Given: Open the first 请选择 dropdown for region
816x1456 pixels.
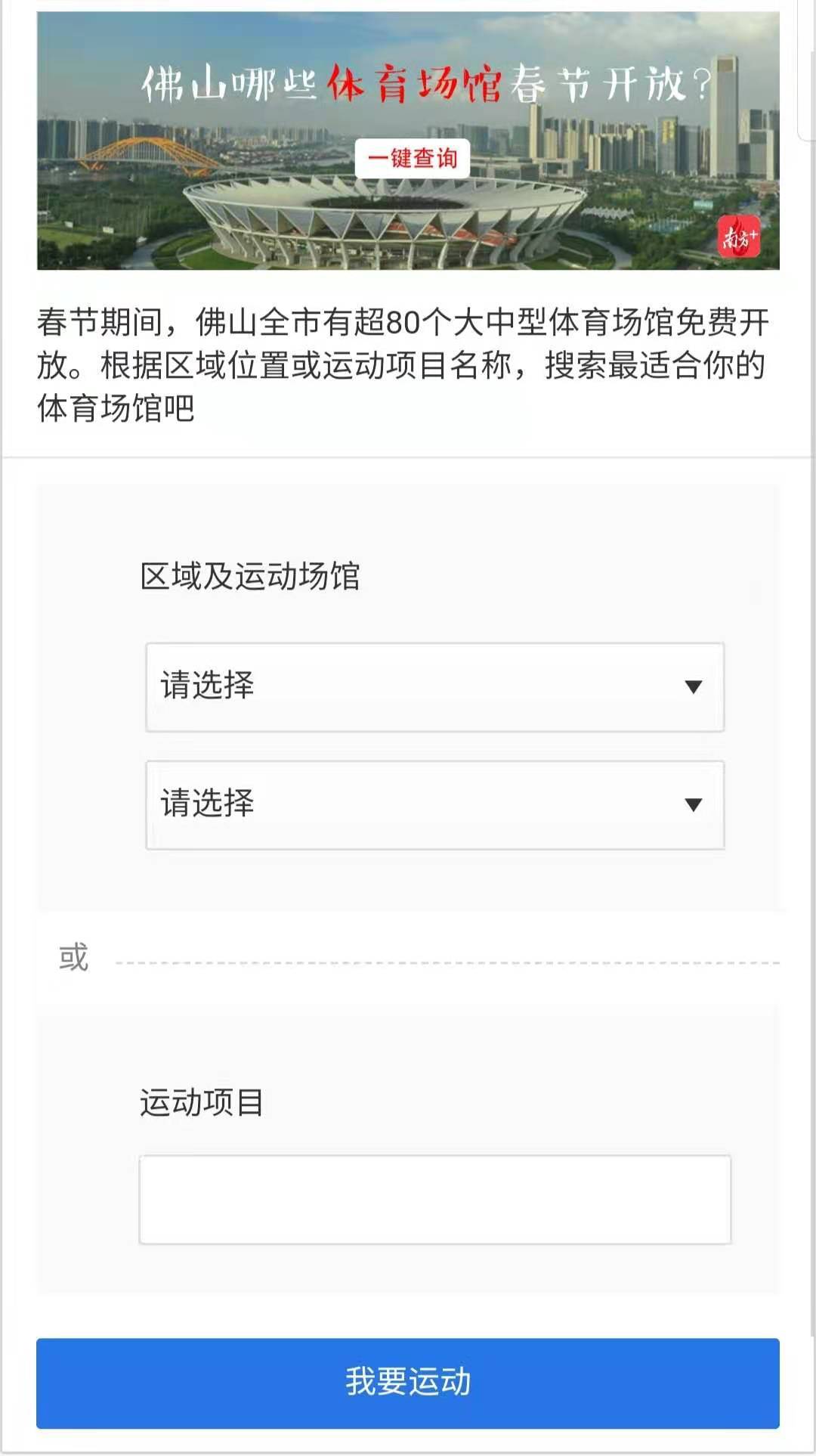Looking at the screenshot, I should pyautogui.click(x=434, y=686).
